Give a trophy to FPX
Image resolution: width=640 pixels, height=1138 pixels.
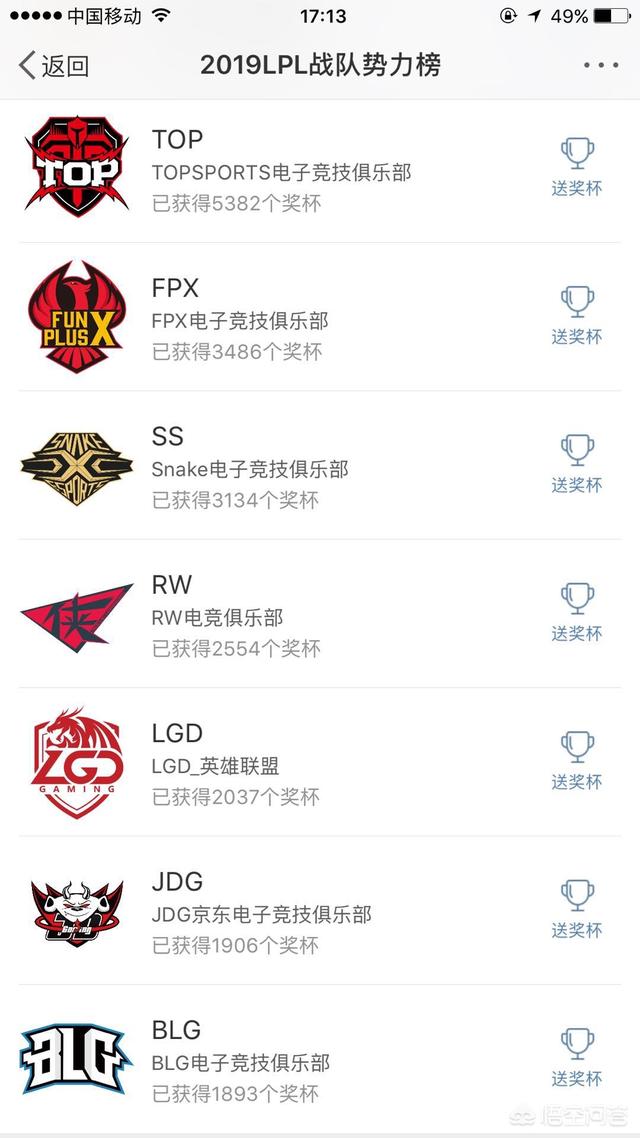577,315
